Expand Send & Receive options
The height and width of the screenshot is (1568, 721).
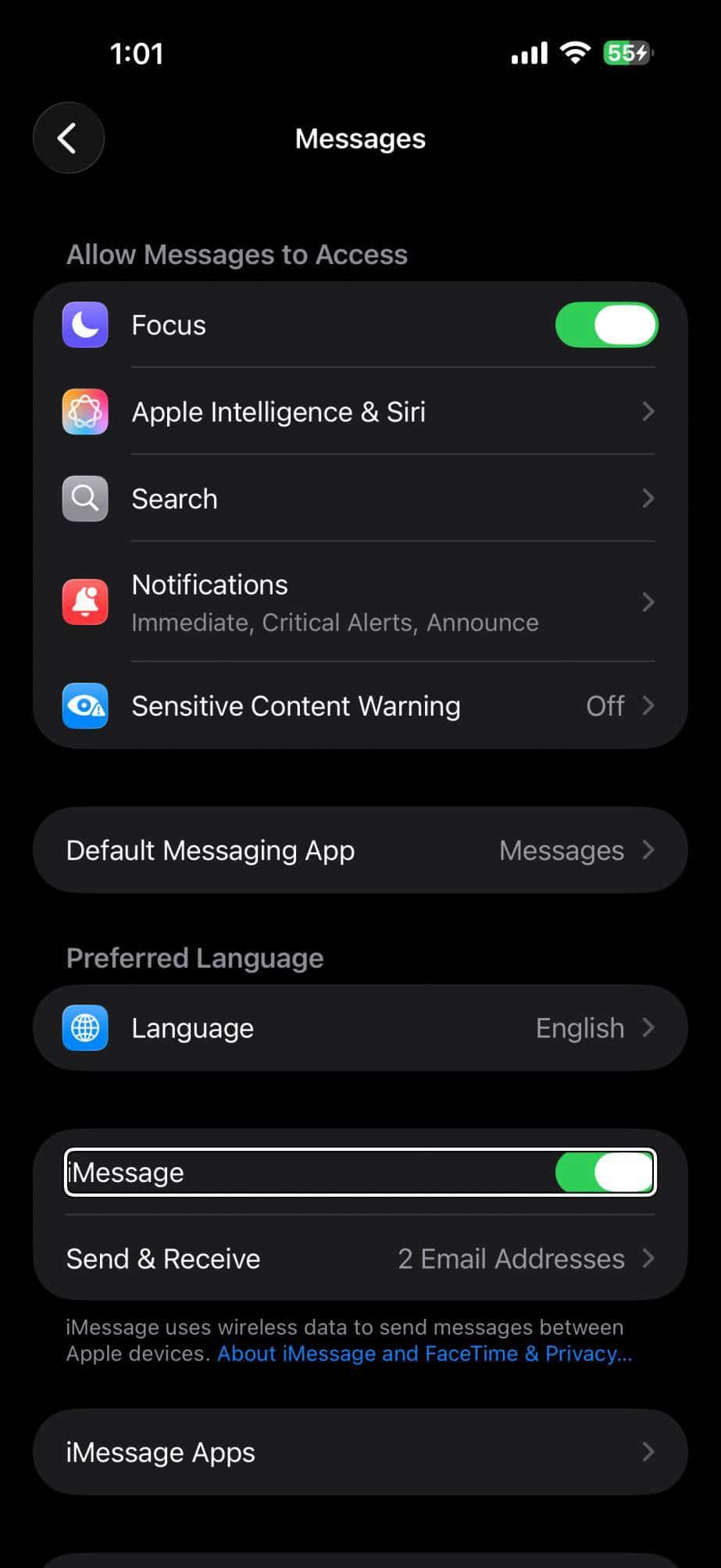pyautogui.click(x=359, y=1258)
